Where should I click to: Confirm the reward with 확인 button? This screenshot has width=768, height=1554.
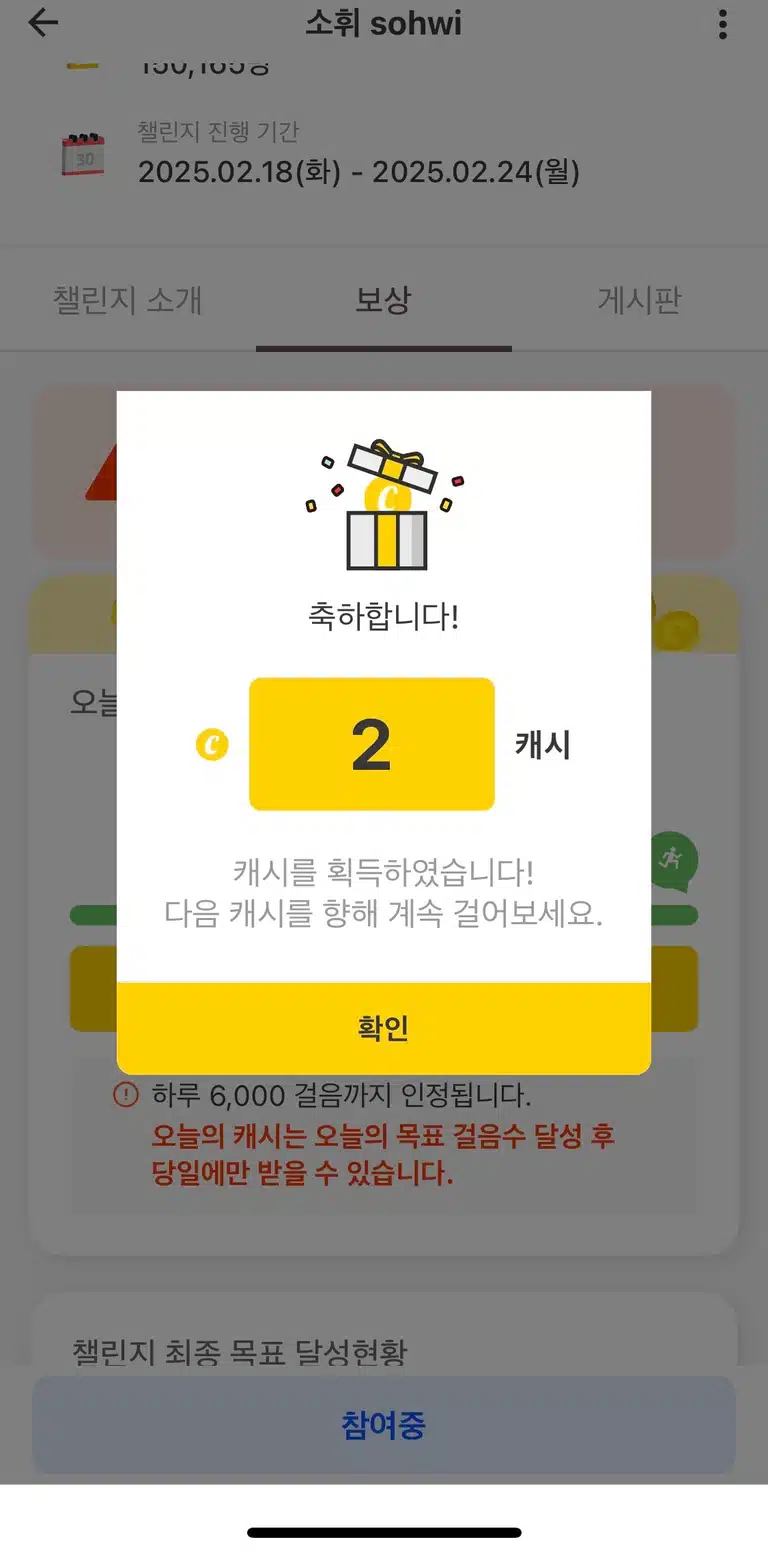point(384,1028)
